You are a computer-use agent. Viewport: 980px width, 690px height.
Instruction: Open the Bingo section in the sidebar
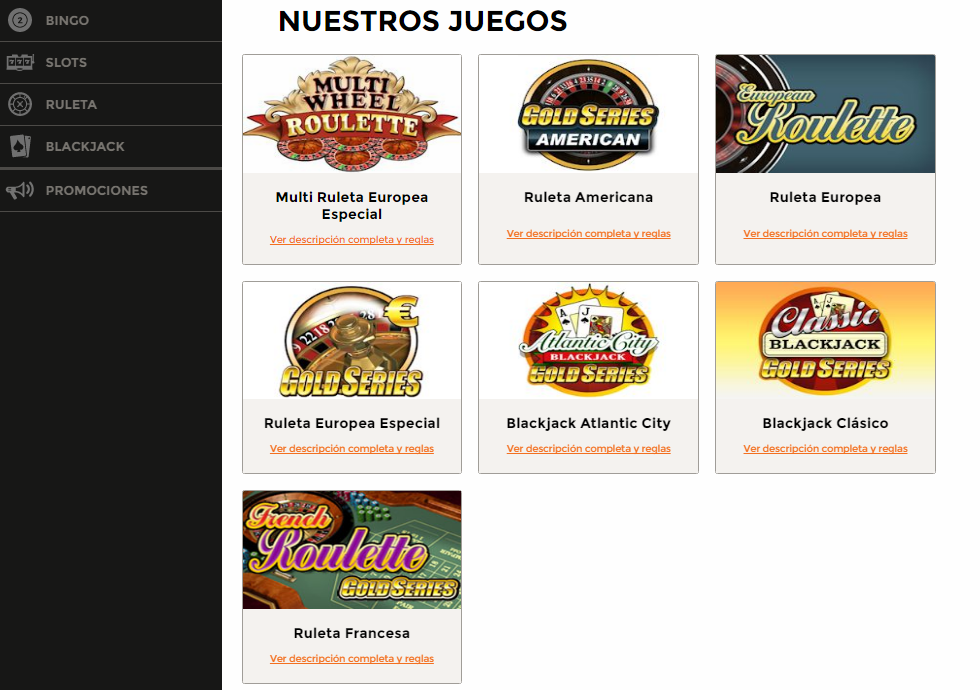pyautogui.click(x=66, y=20)
